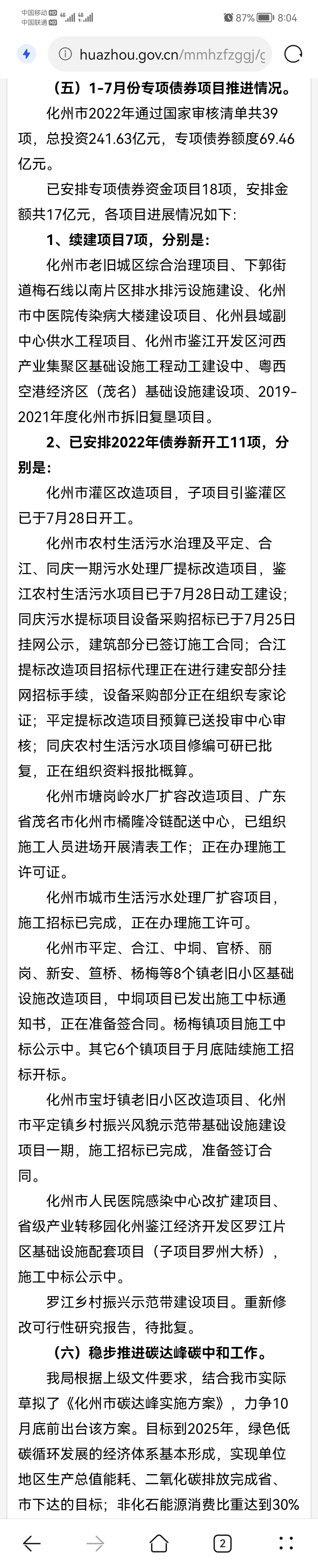
Task: Open the browser home page
Action: point(159,1543)
